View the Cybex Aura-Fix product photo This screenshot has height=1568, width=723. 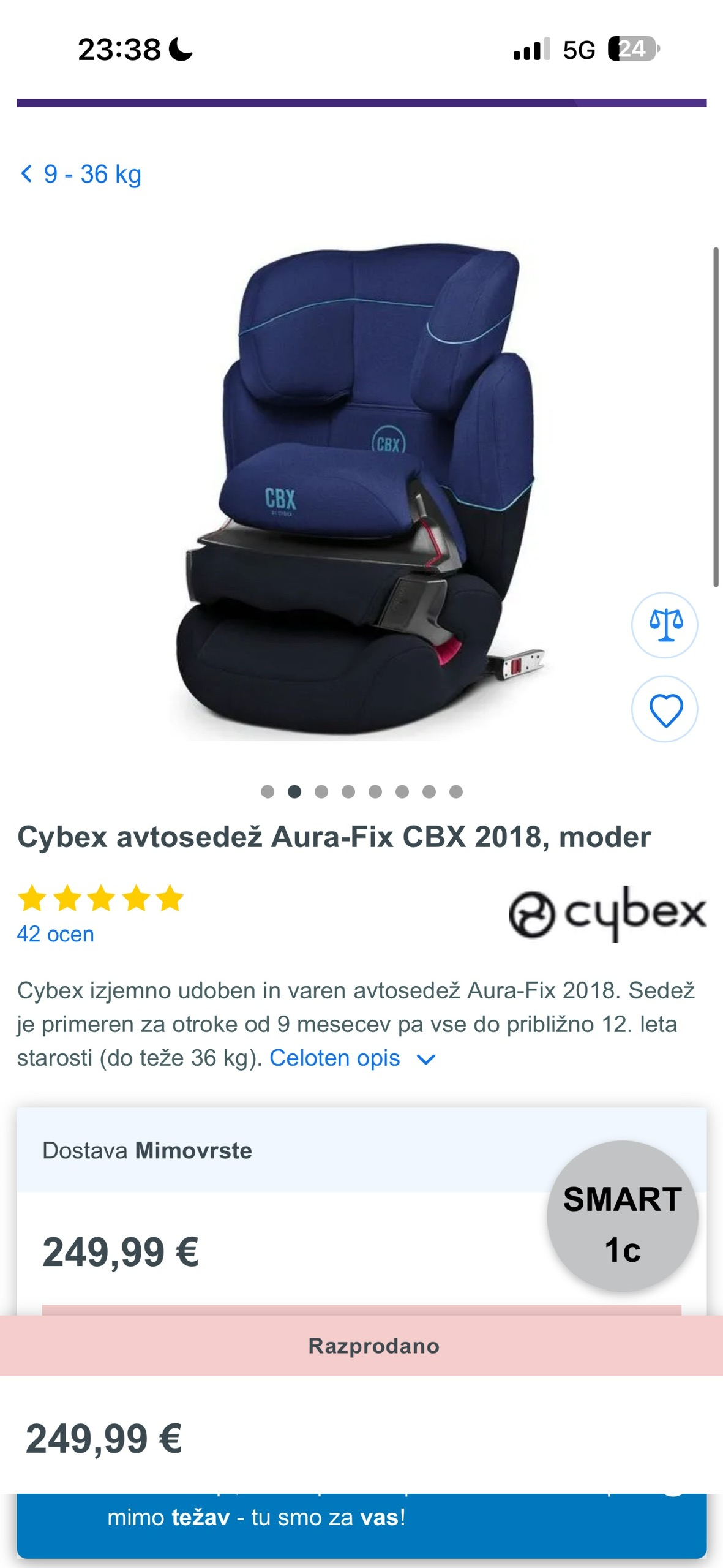[x=361, y=490]
